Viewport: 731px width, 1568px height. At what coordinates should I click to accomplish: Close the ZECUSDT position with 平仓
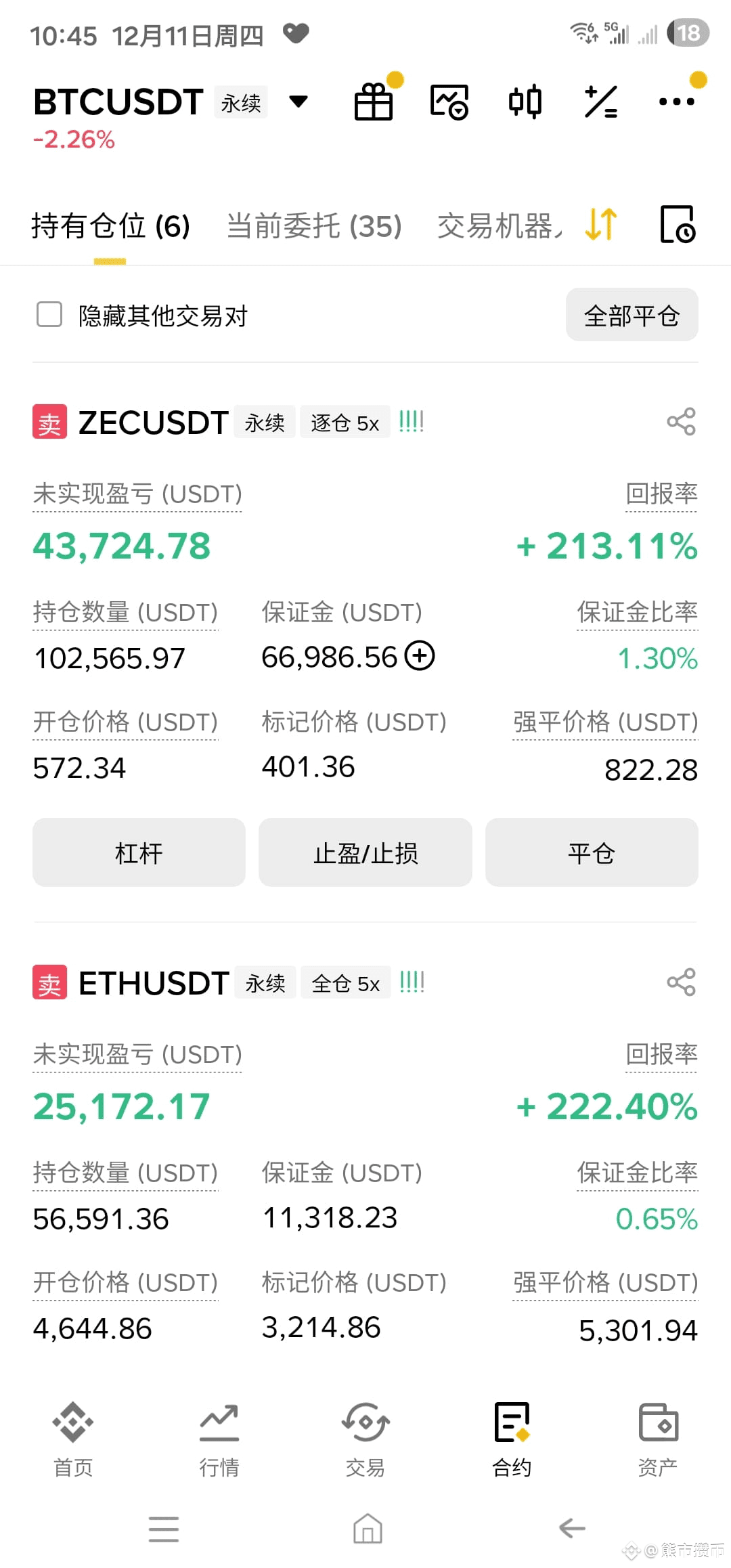[x=592, y=852]
